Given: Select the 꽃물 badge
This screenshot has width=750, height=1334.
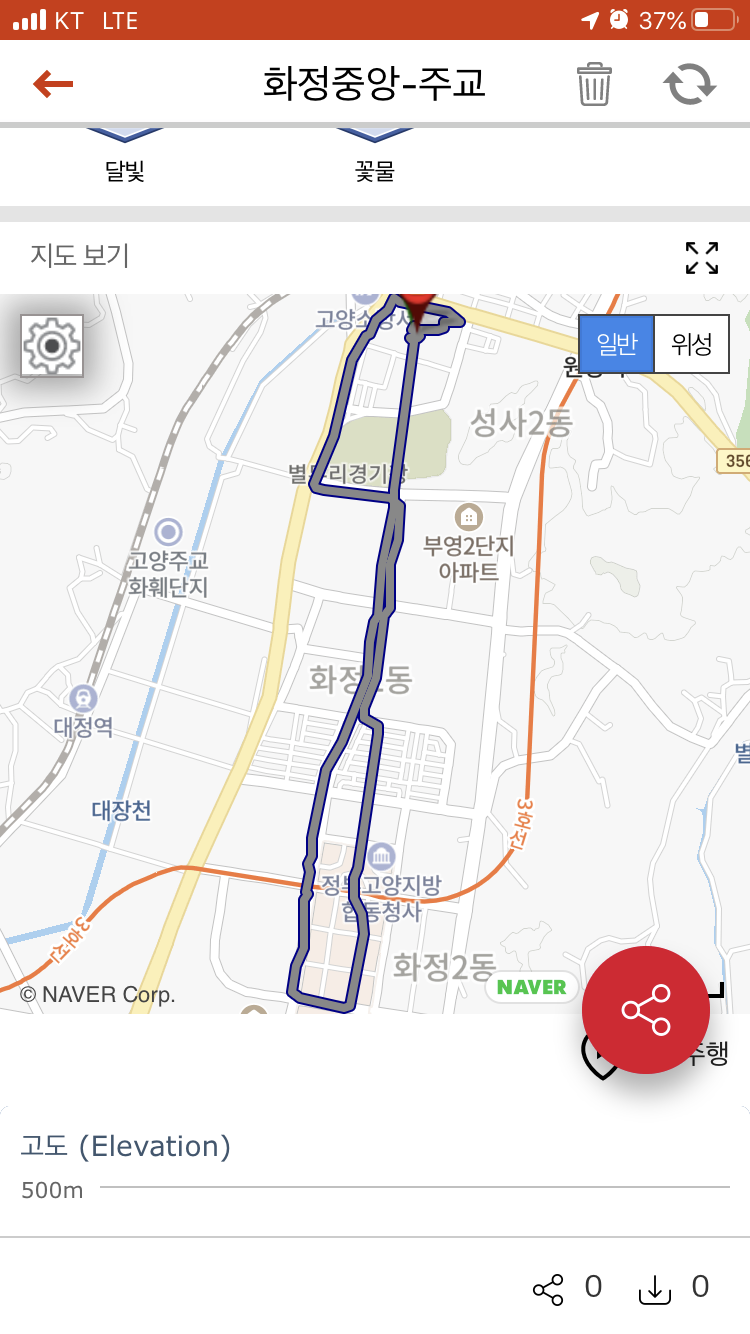Looking at the screenshot, I should coord(375,155).
